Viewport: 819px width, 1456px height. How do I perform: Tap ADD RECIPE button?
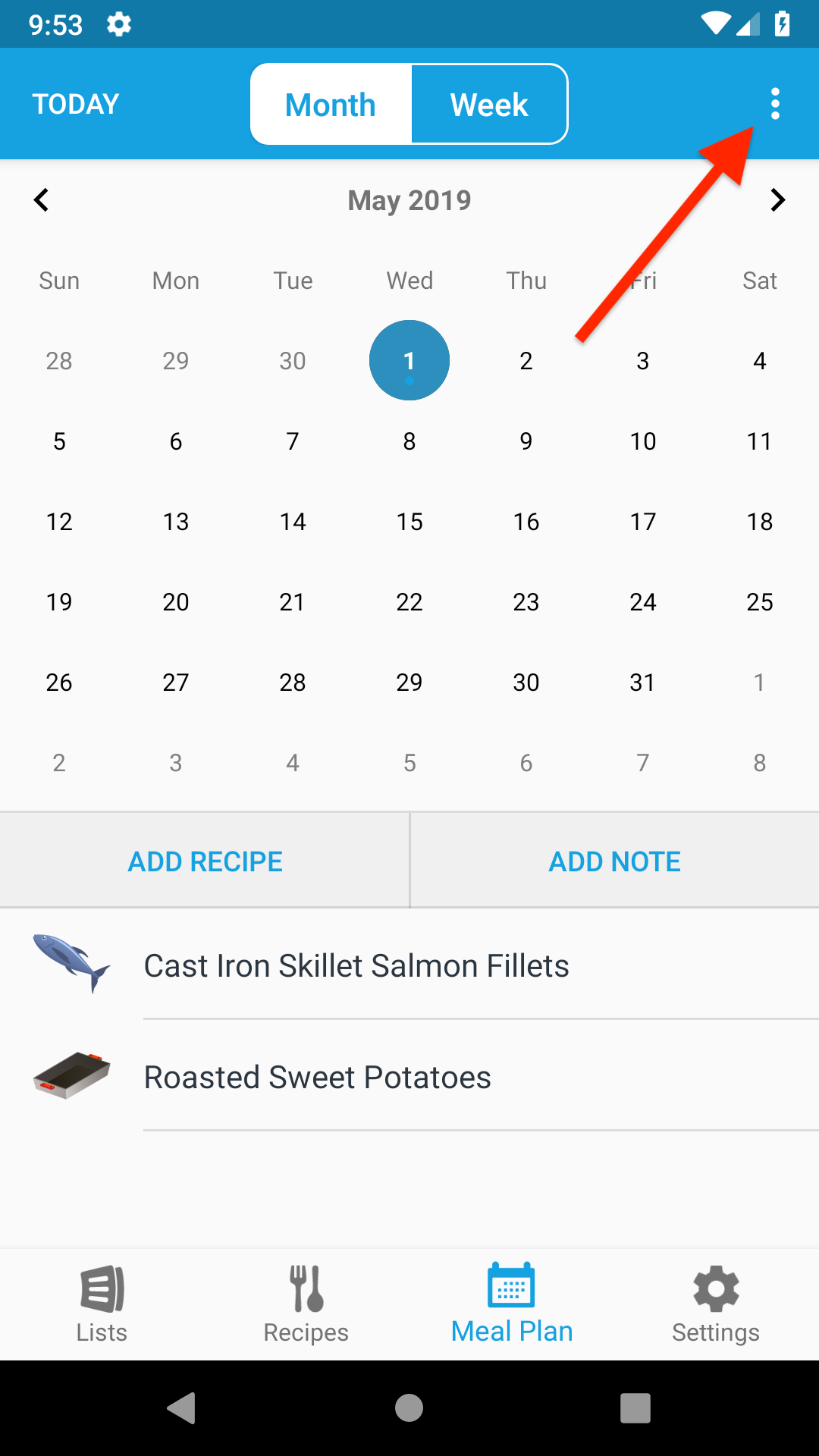click(x=205, y=861)
